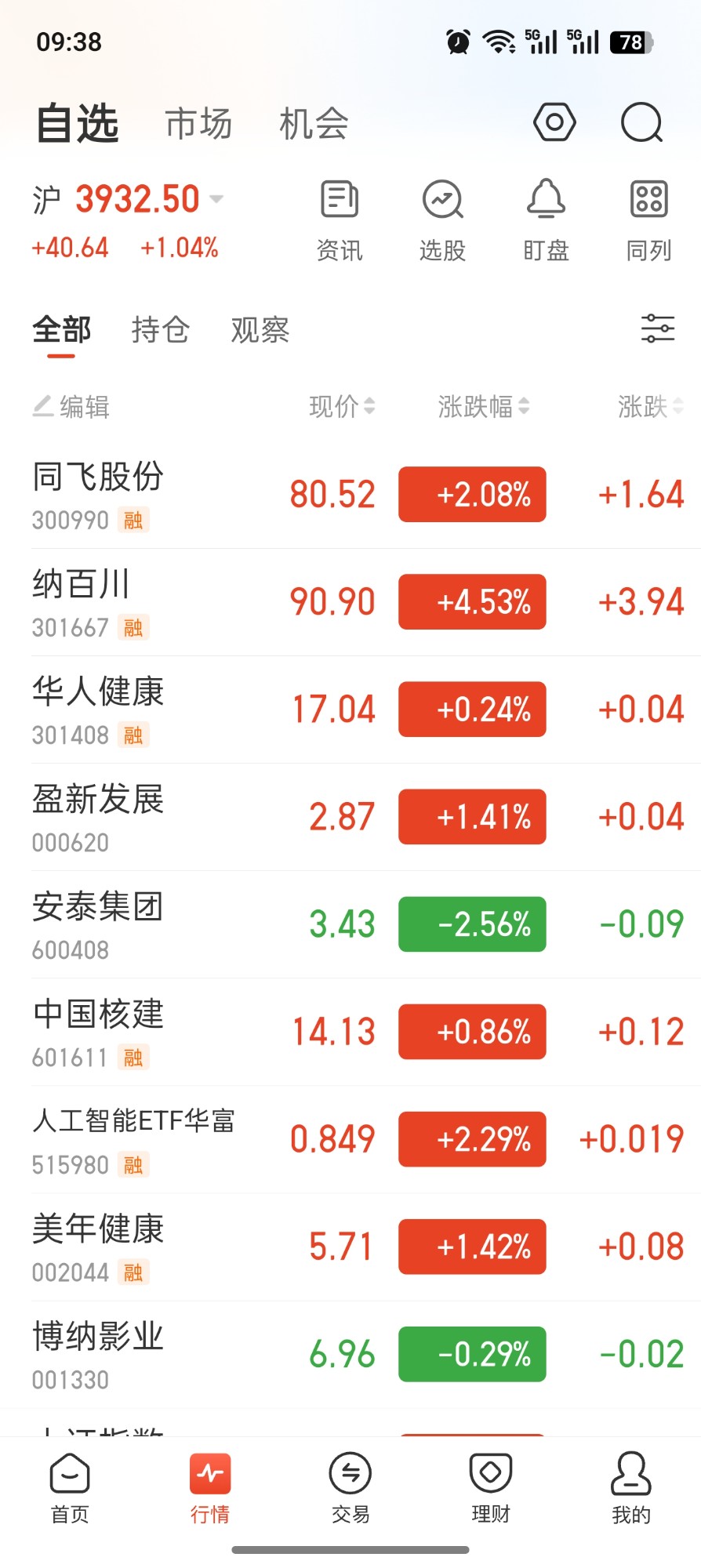
Task: Switch to 我的 profile tab
Action: pyautogui.click(x=631, y=1487)
